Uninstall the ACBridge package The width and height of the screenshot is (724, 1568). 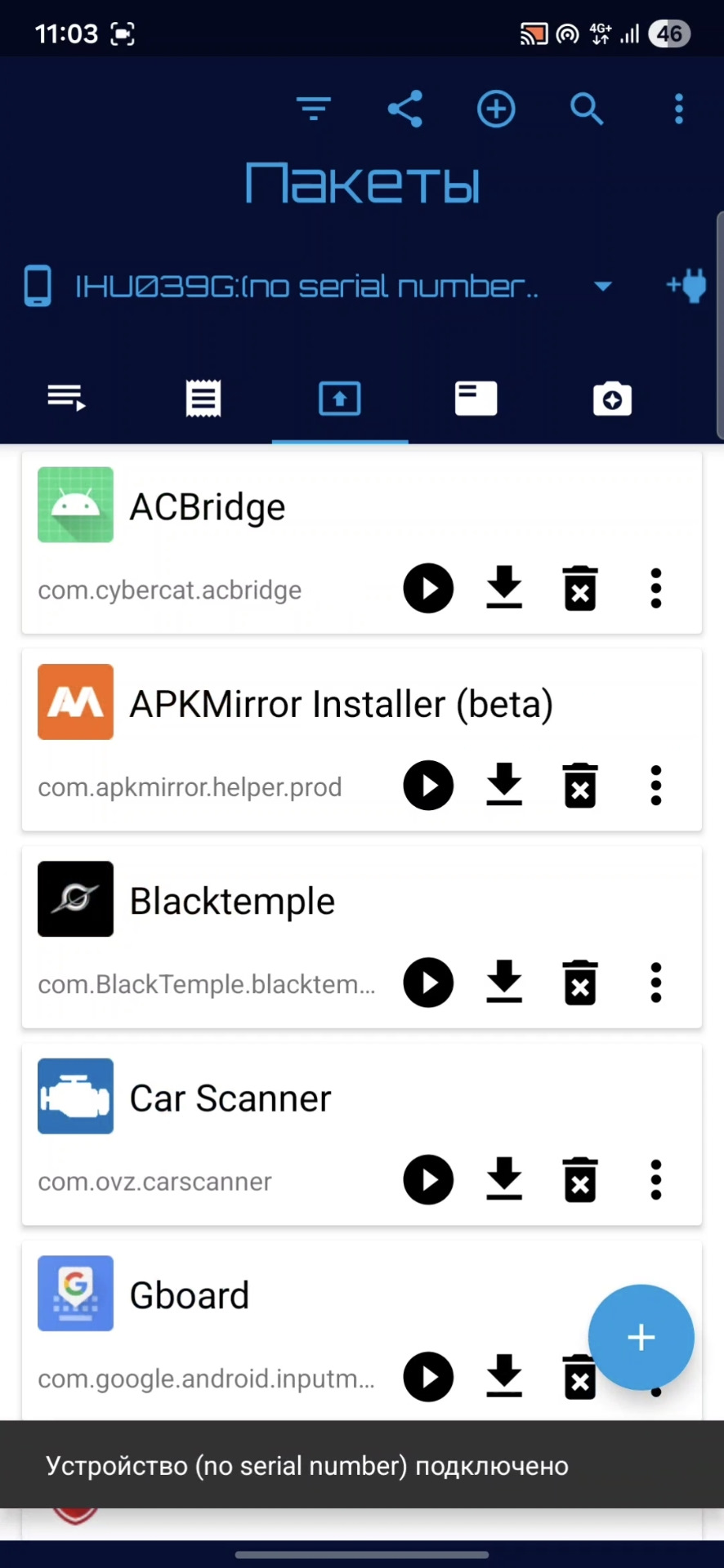(x=580, y=588)
